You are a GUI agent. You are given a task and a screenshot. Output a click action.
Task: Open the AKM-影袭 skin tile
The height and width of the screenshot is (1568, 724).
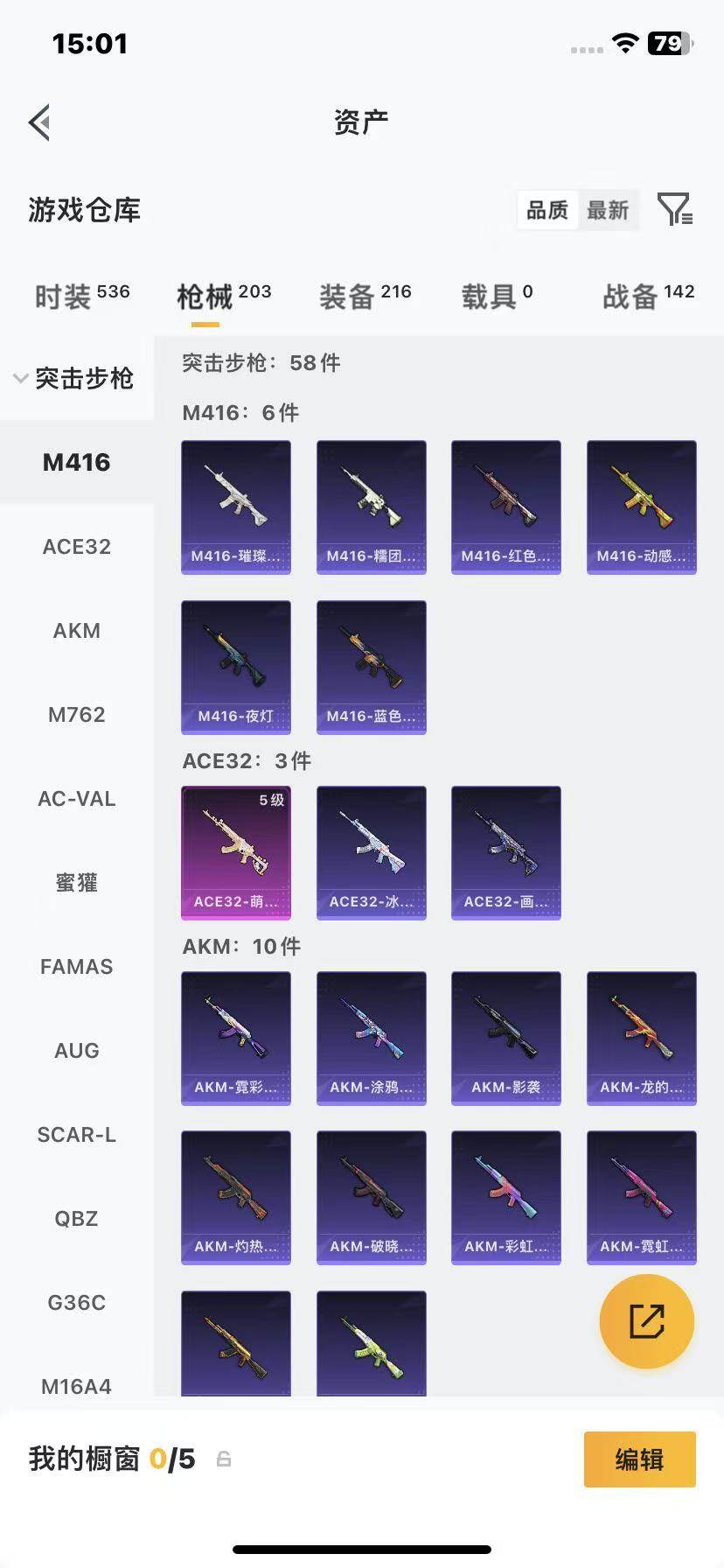(x=506, y=1038)
